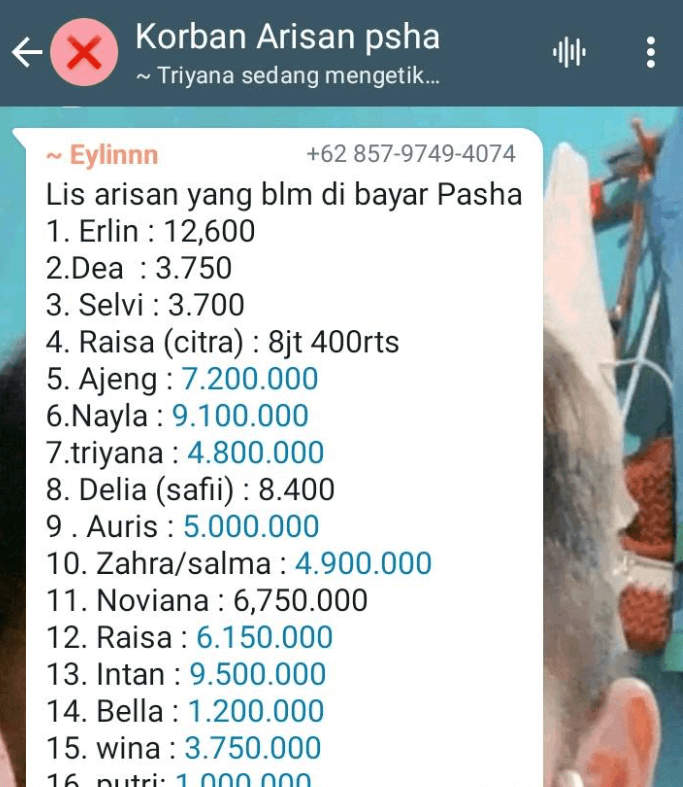
Task: Open the three-dot overflow menu
Action: pos(651,53)
